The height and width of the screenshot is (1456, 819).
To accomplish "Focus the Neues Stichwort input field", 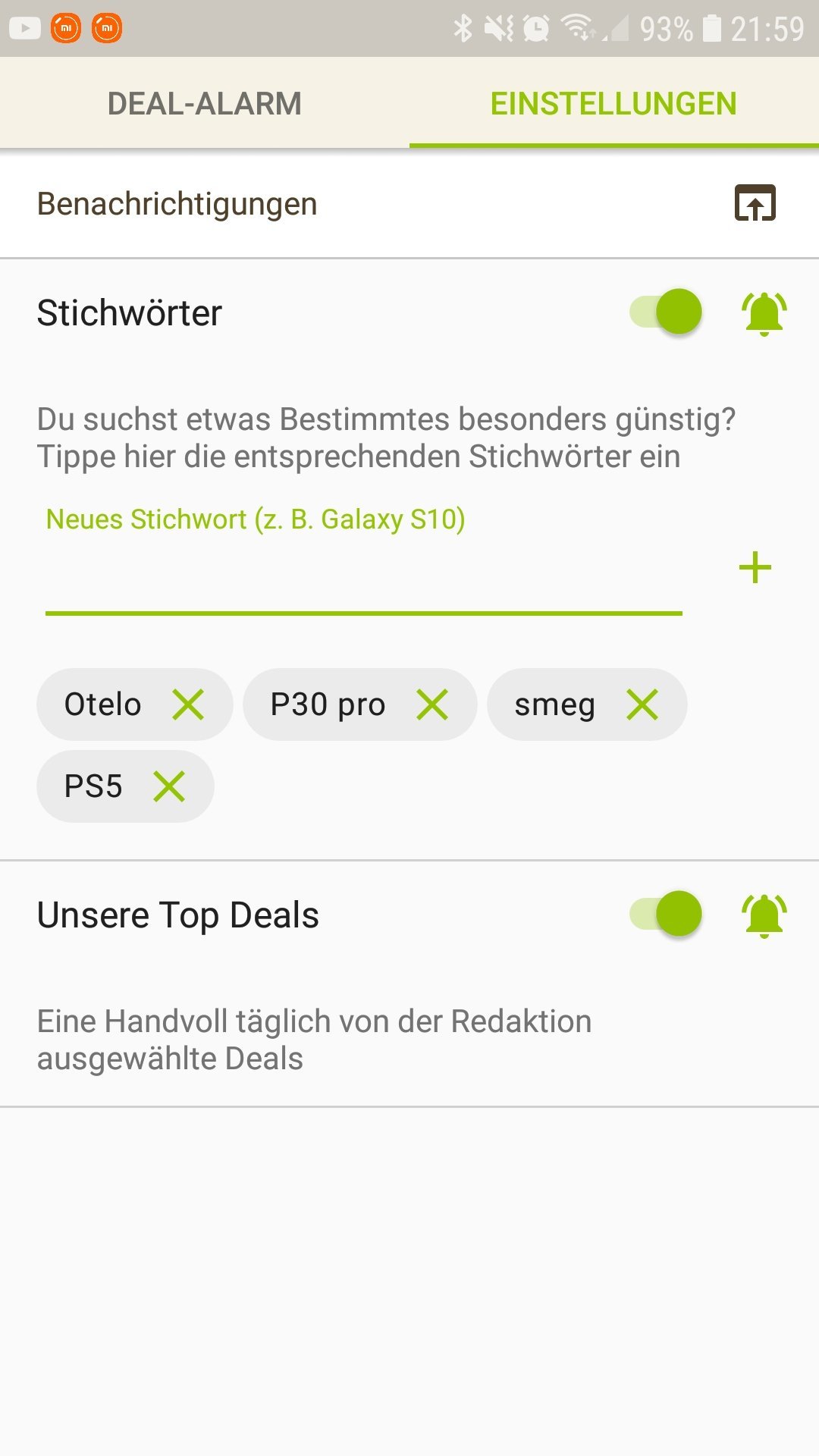I will (364, 576).
